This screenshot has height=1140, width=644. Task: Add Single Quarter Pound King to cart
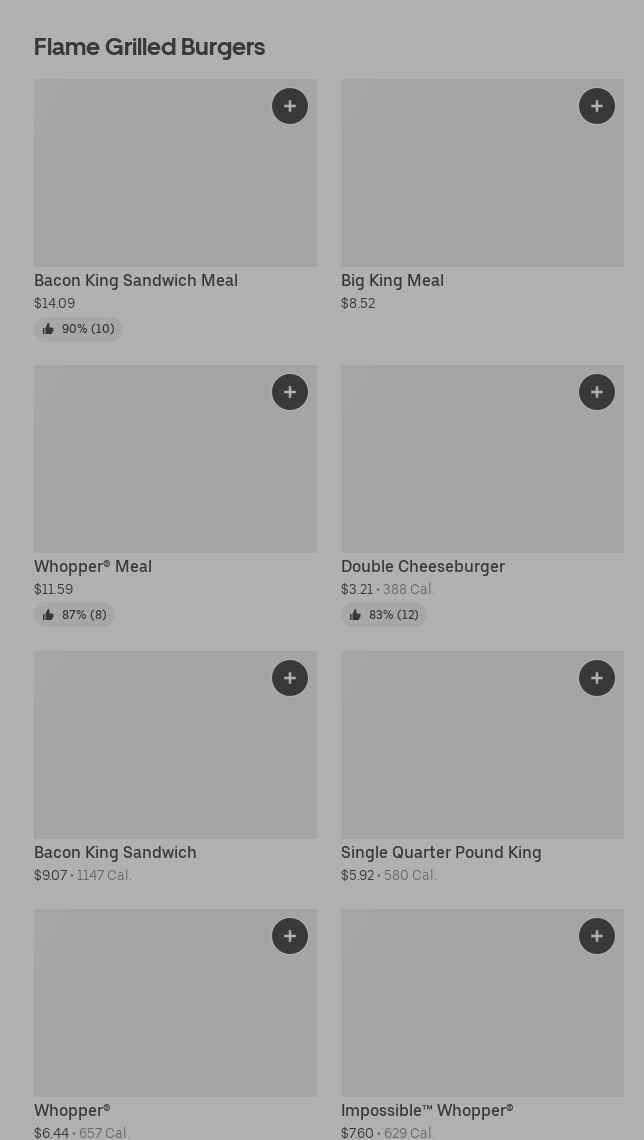point(597,678)
